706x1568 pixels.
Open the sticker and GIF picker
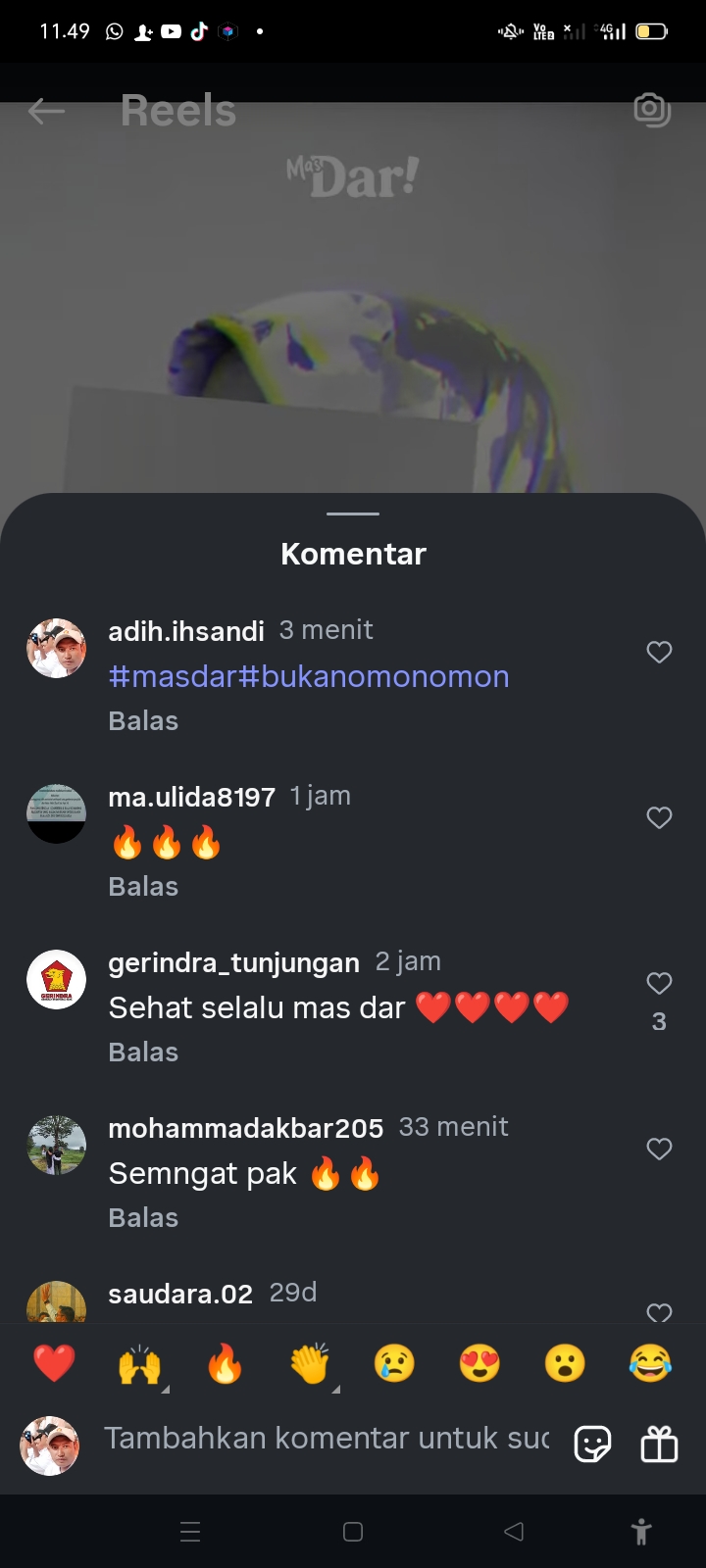pyautogui.click(x=592, y=1444)
